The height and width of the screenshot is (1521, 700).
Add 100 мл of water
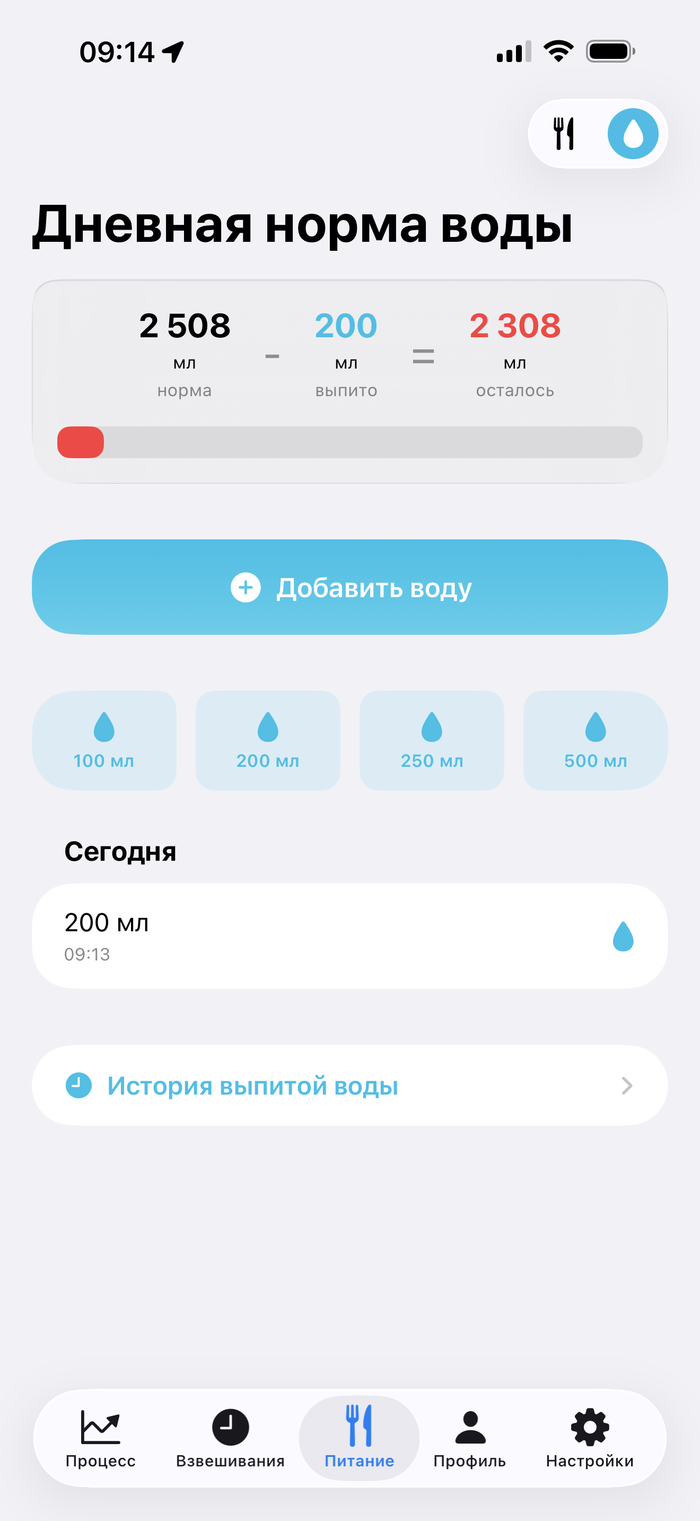click(104, 740)
